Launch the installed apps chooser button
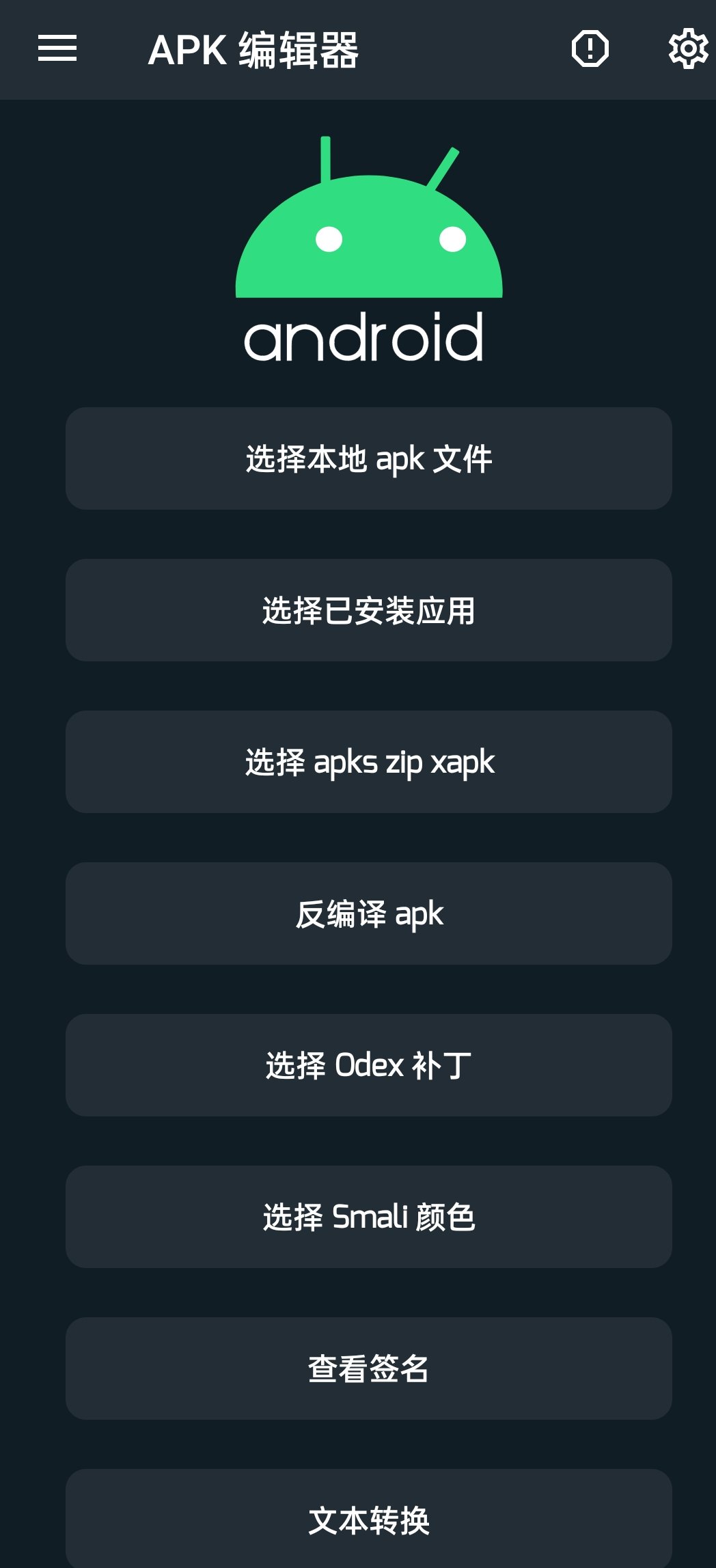Viewport: 716px width, 1568px height. point(369,610)
